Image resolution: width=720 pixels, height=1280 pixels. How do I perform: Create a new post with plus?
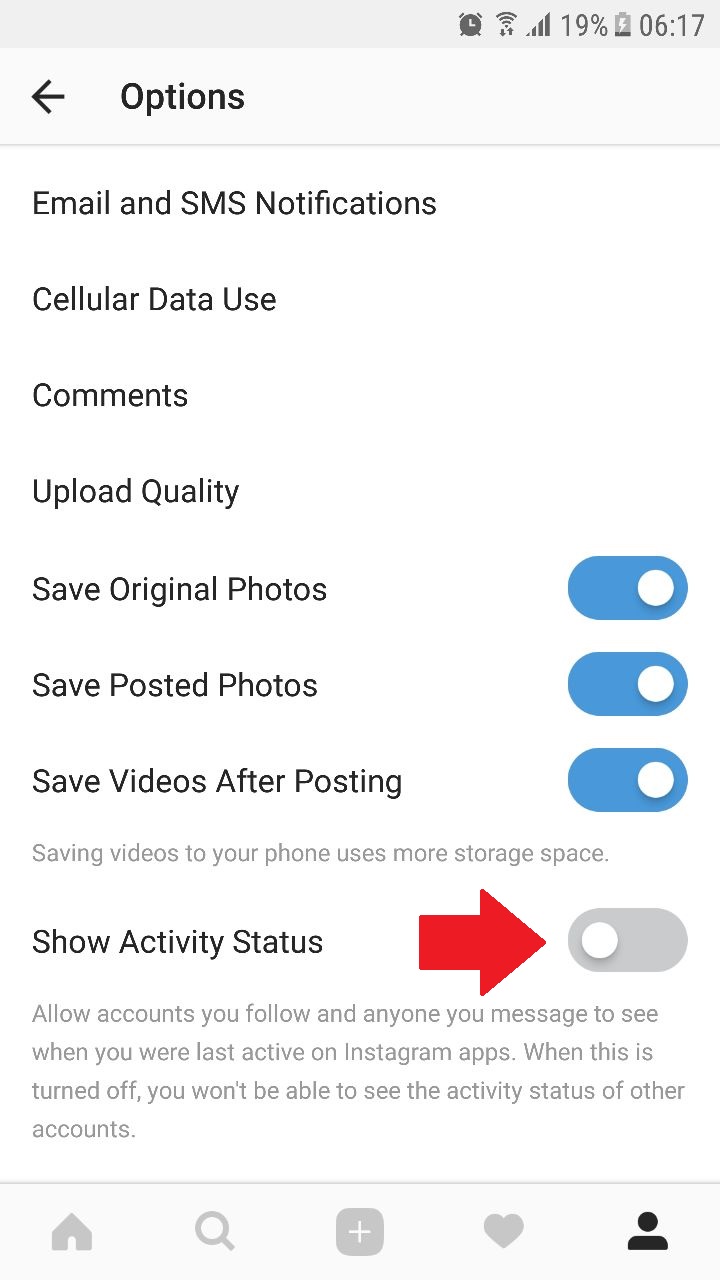click(360, 1232)
